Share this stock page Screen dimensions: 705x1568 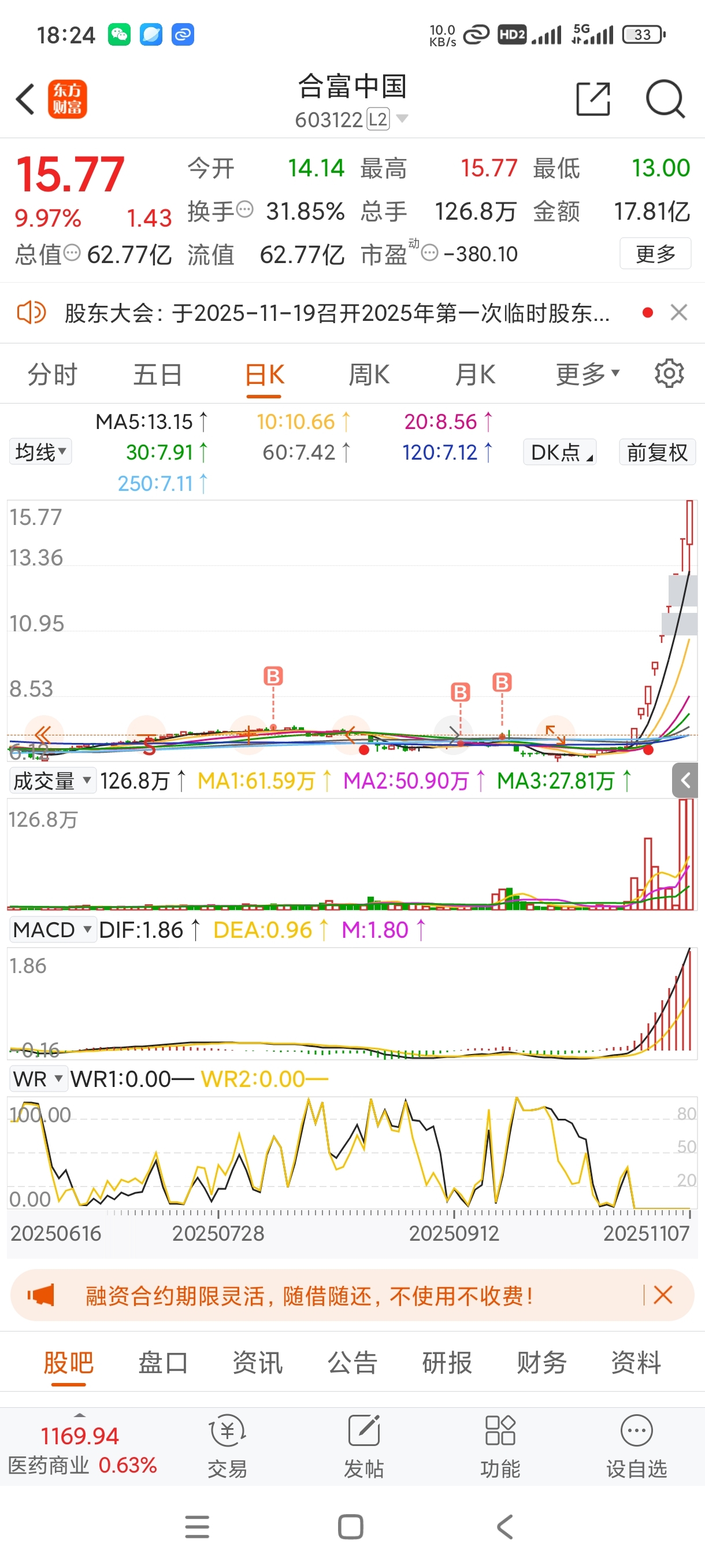pos(592,99)
